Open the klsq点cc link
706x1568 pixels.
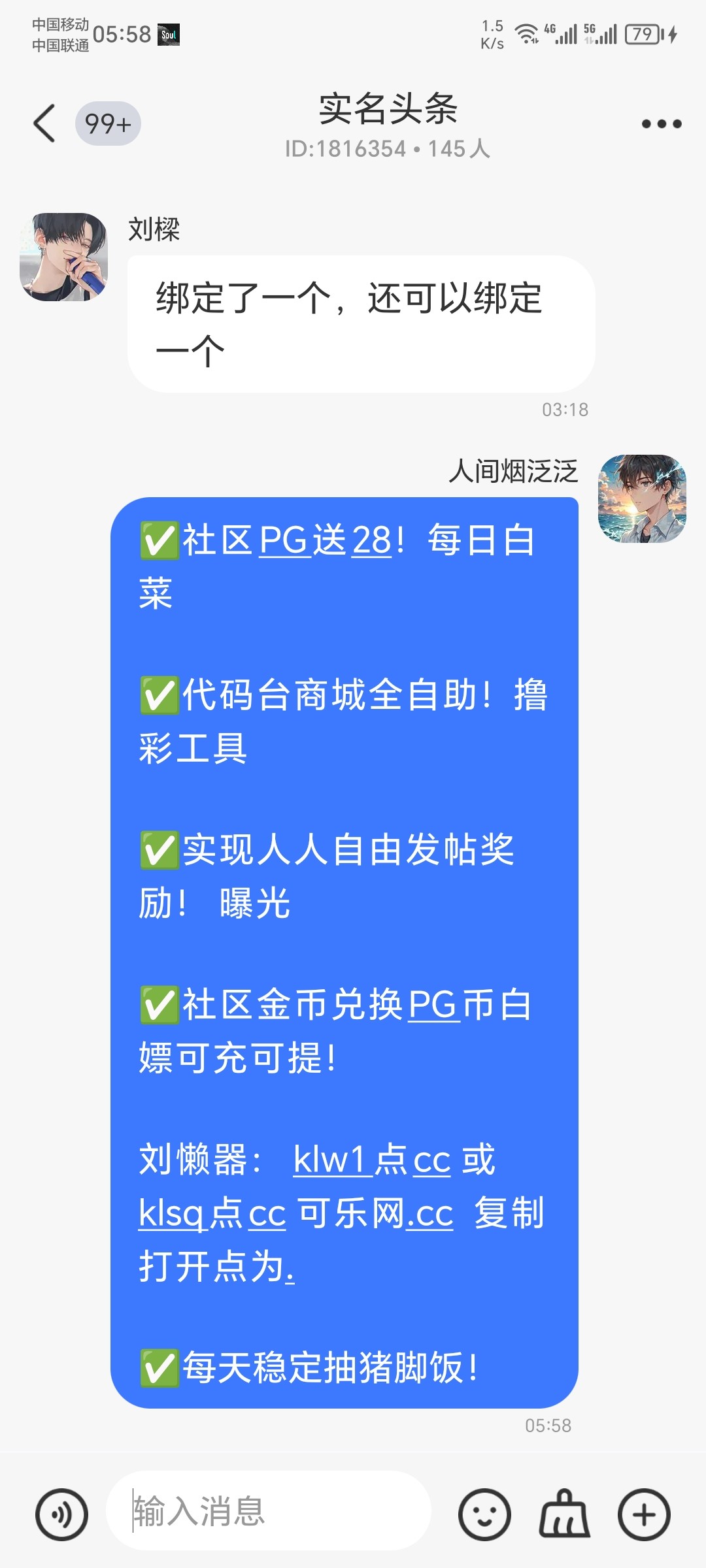point(212,1214)
